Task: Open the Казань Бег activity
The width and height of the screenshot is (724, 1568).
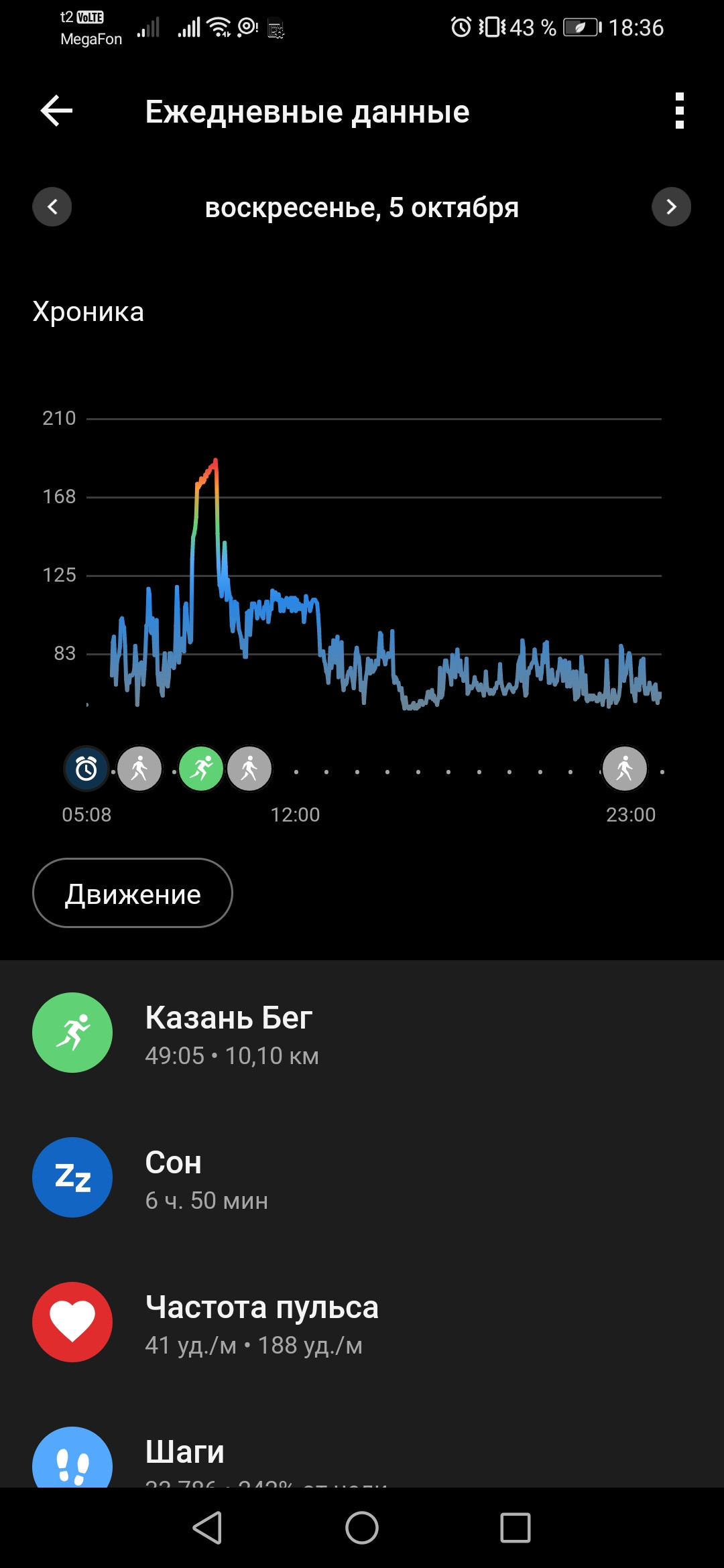Action: click(x=362, y=1033)
